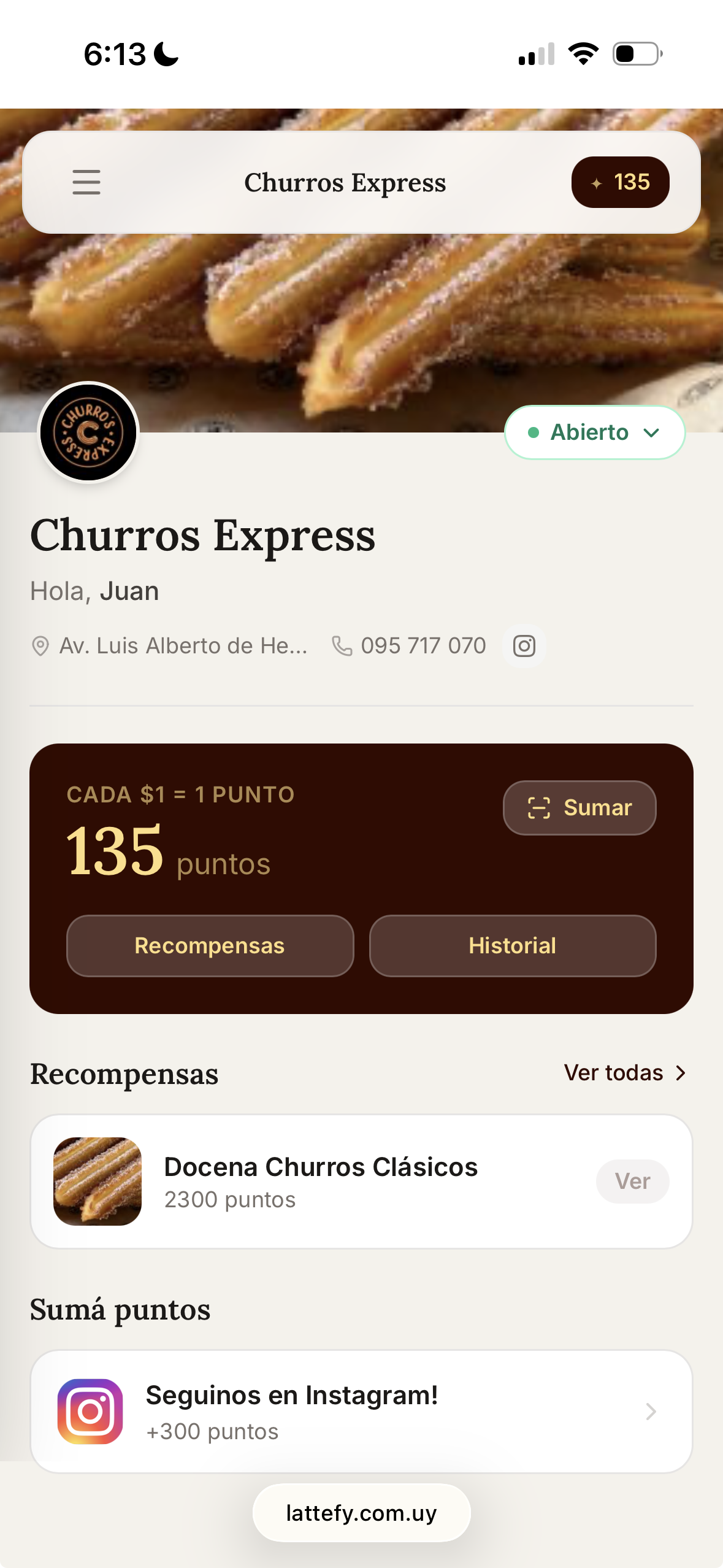Tap Ver on Docena Churros Clásicos
This screenshot has width=723, height=1568.
(x=632, y=1182)
